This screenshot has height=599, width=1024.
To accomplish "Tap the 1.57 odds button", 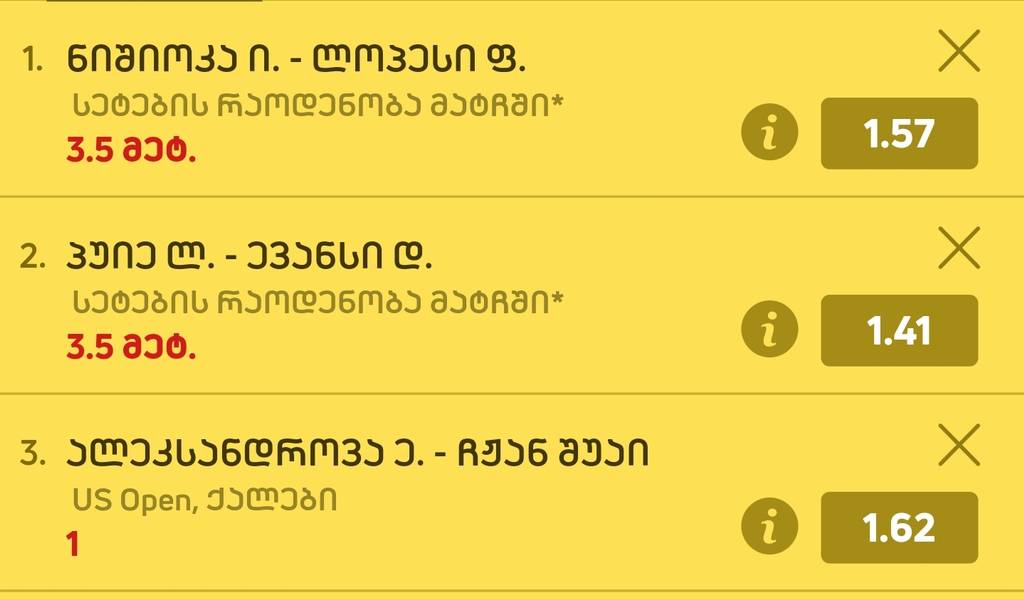I will pos(899,133).
